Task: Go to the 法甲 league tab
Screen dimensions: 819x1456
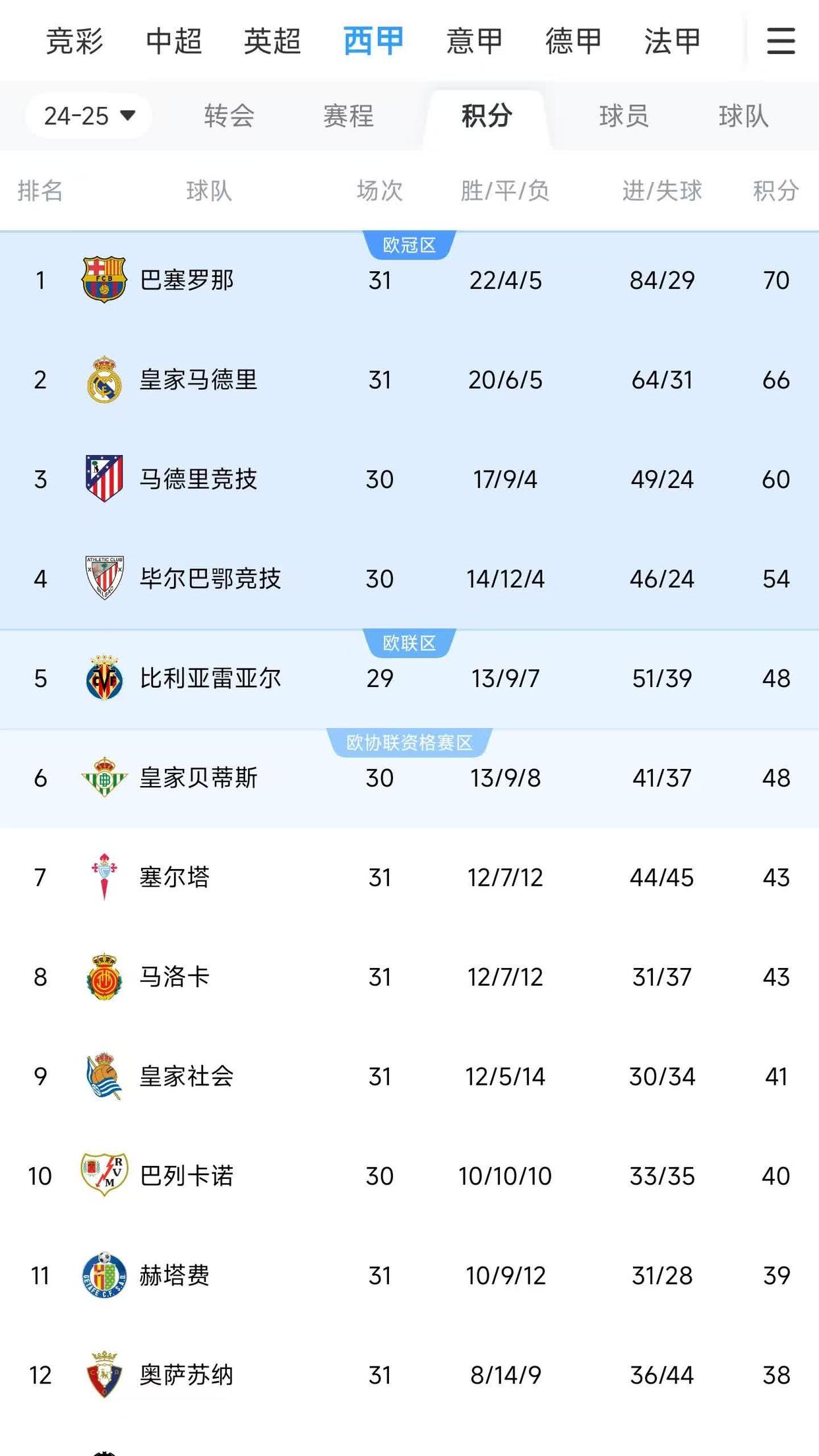Action: [x=672, y=41]
